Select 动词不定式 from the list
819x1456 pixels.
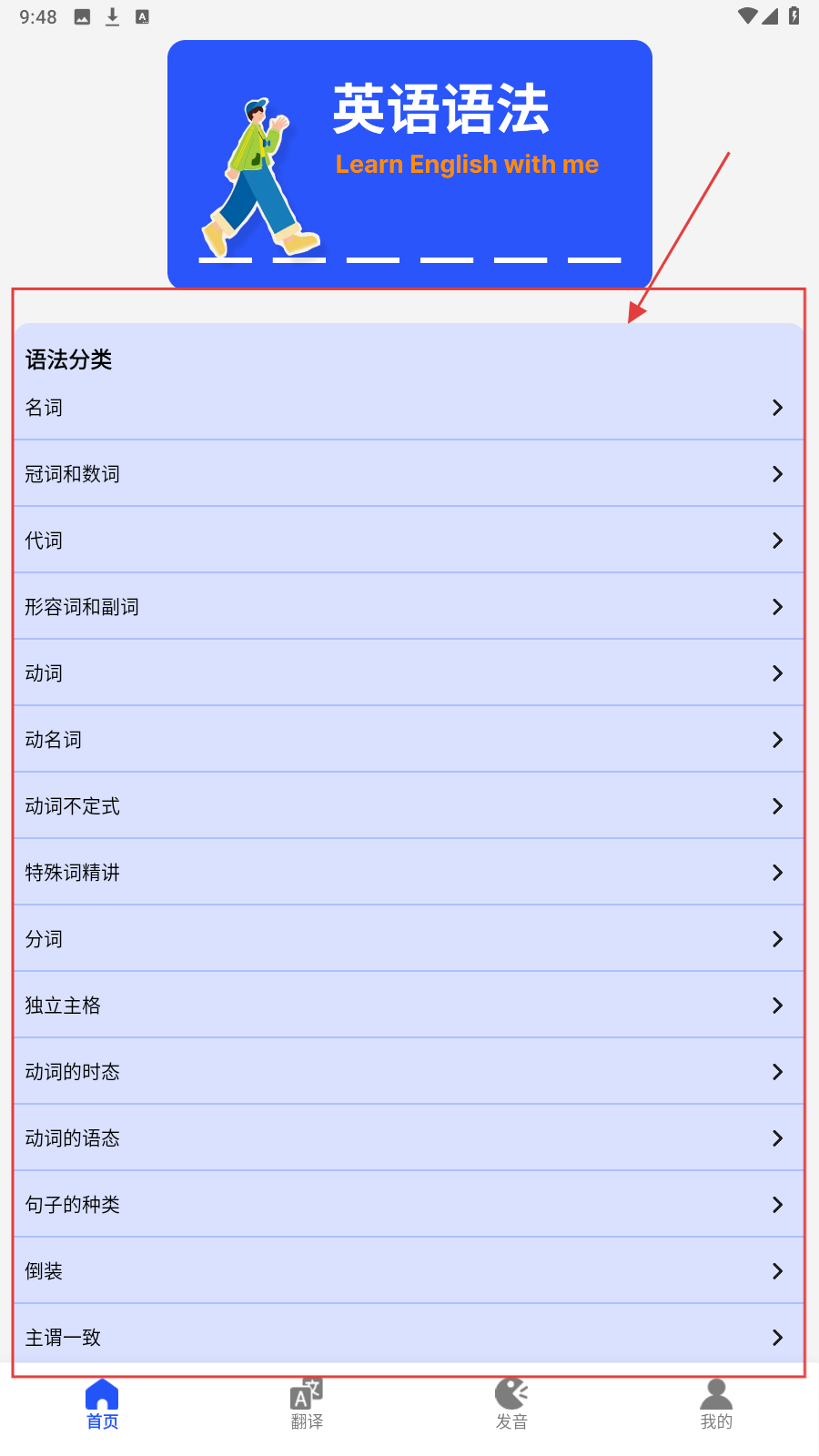pyautogui.click(x=408, y=806)
